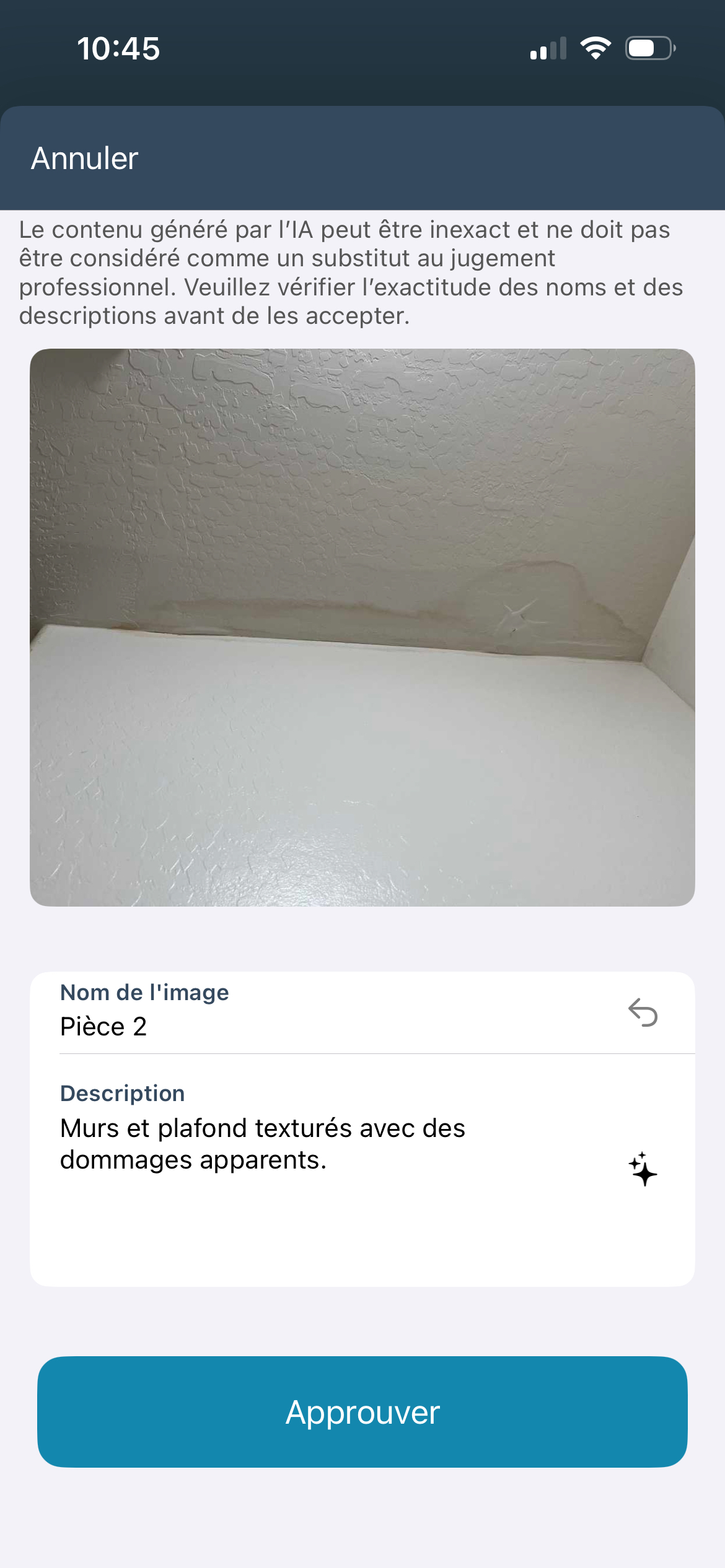Edit the Nom de l'image field
The width and height of the screenshot is (725, 1568).
[310, 1027]
